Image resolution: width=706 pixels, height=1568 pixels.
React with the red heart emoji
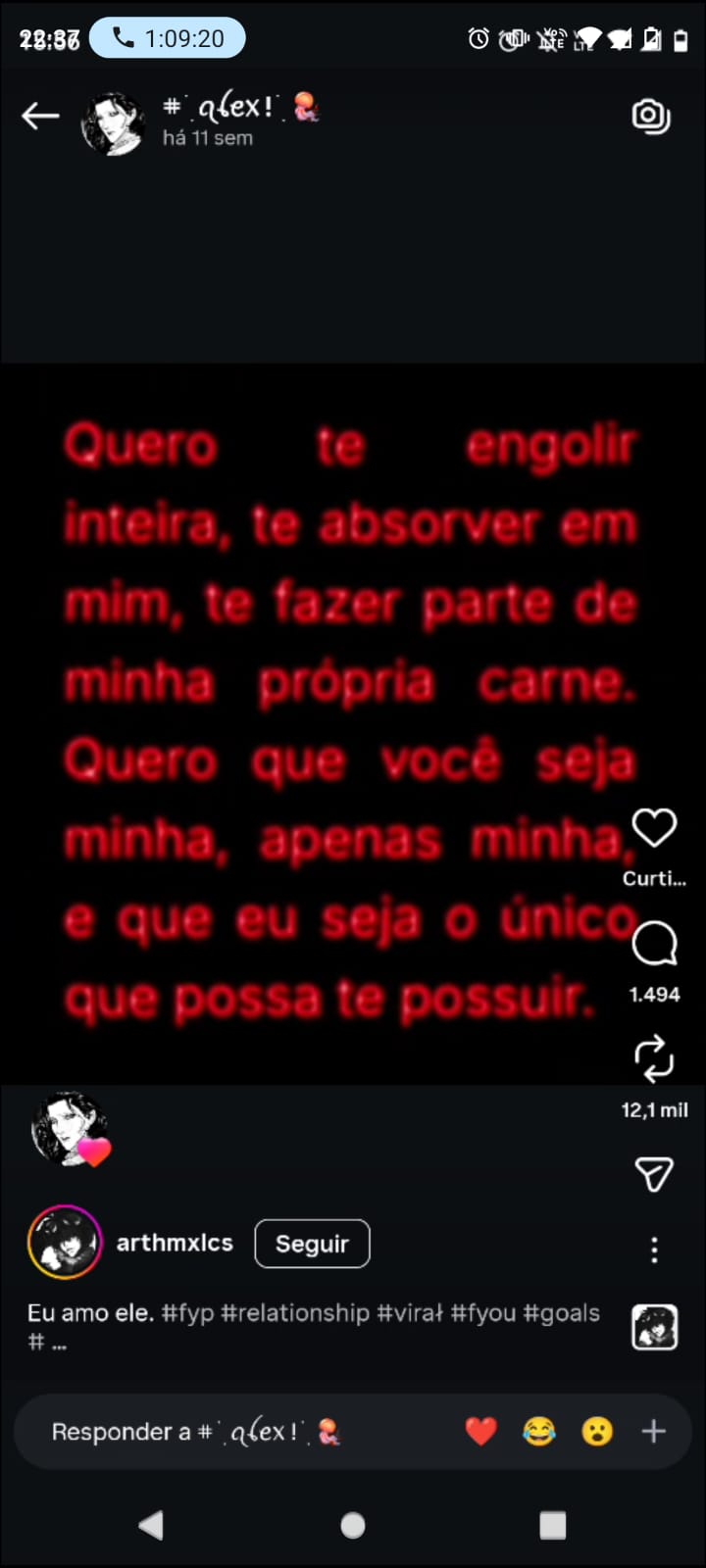[x=480, y=1432]
